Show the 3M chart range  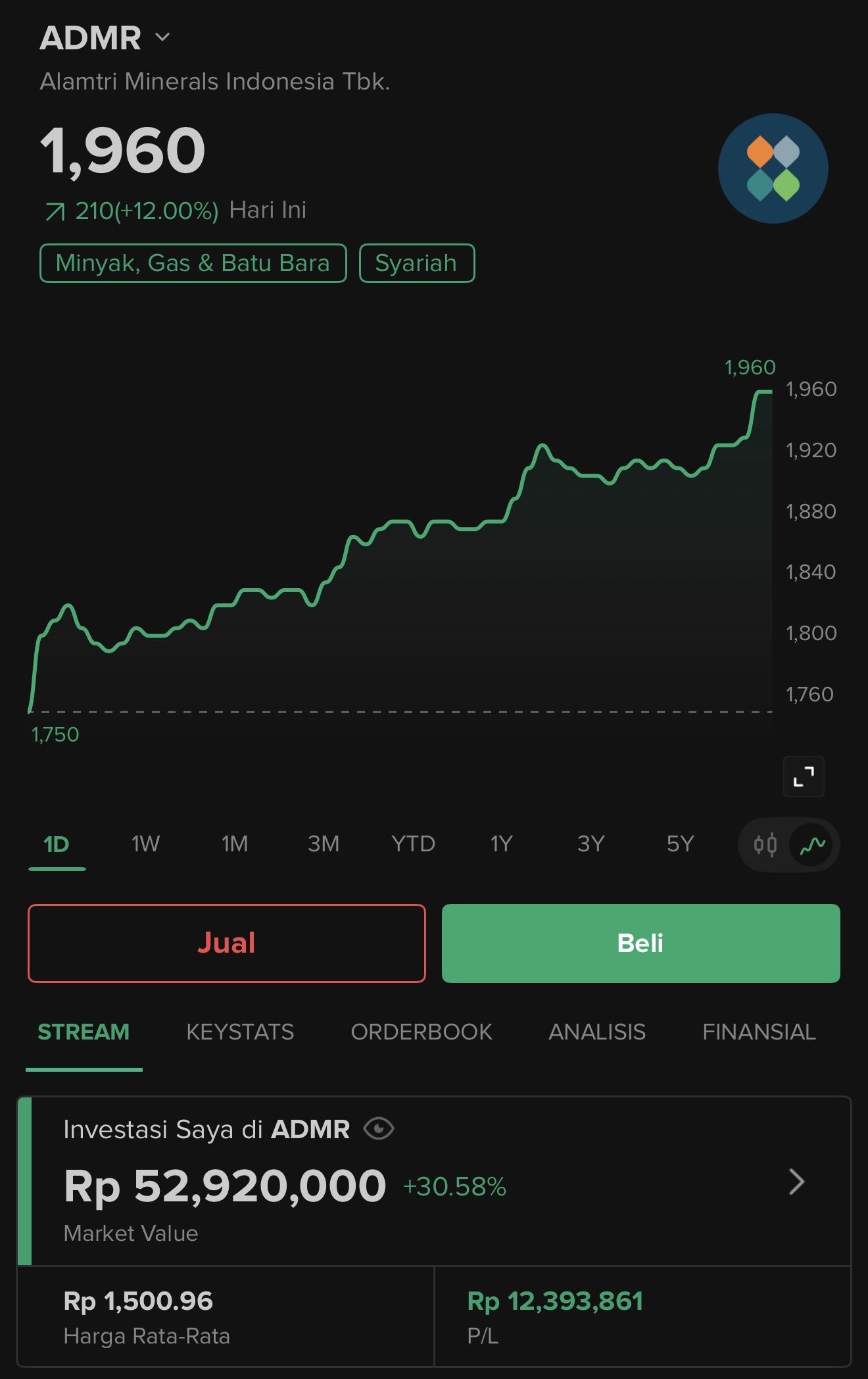(x=324, y=844)
